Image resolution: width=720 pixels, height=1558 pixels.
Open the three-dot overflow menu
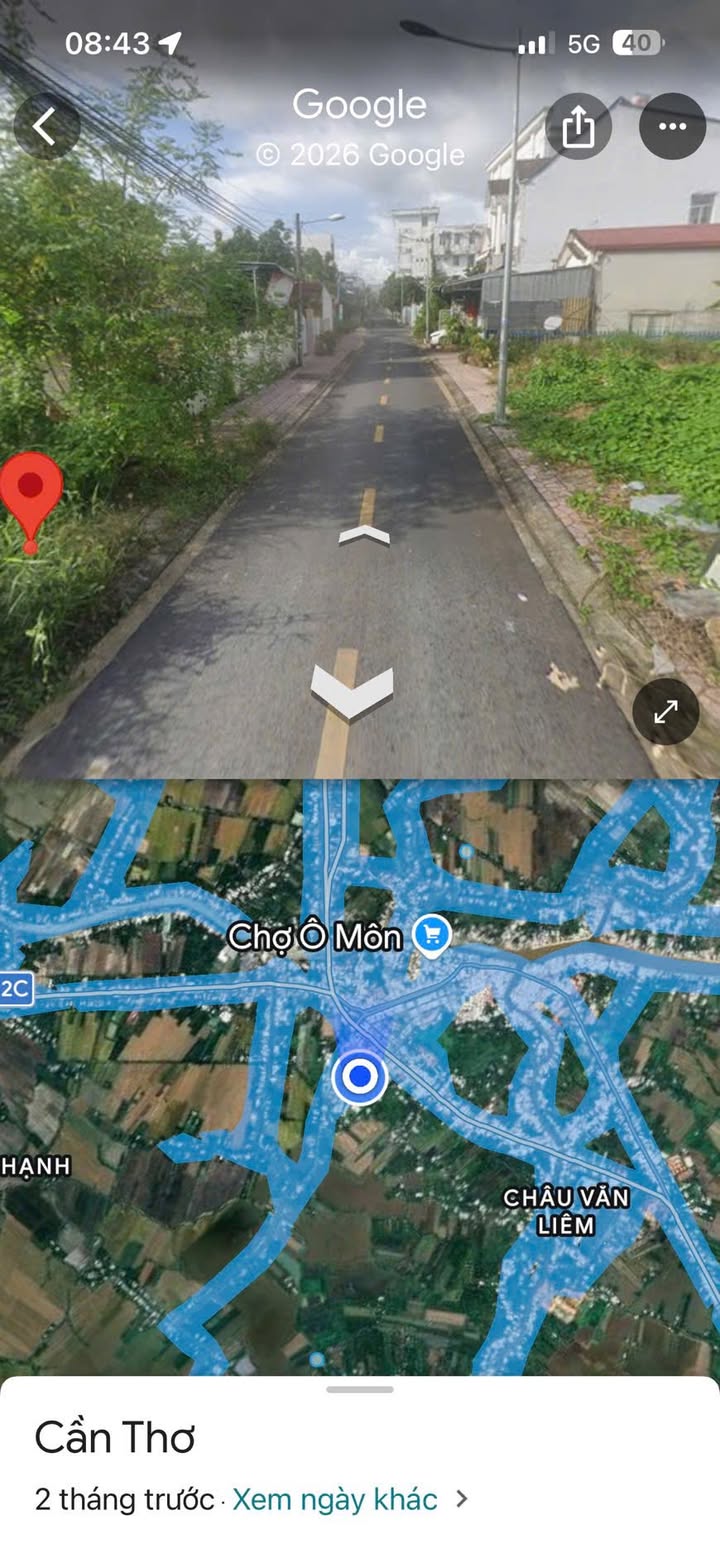click(672, 127)
